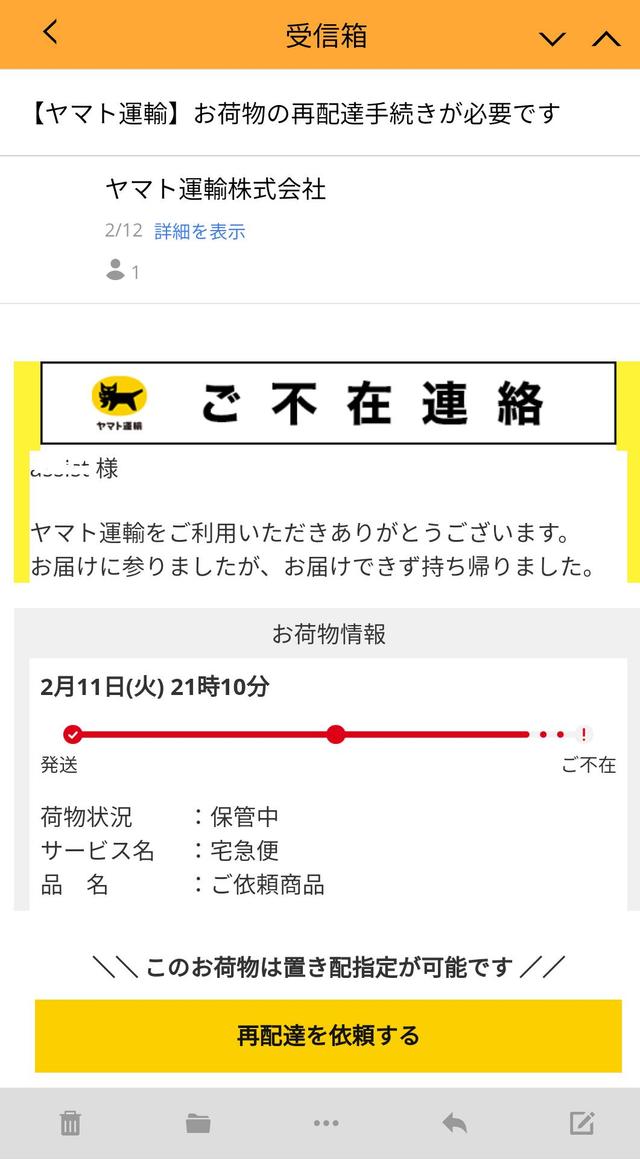Tap the 再配達を依頼する button
The image size is (640, 1159).
(x=328, y=1035)
